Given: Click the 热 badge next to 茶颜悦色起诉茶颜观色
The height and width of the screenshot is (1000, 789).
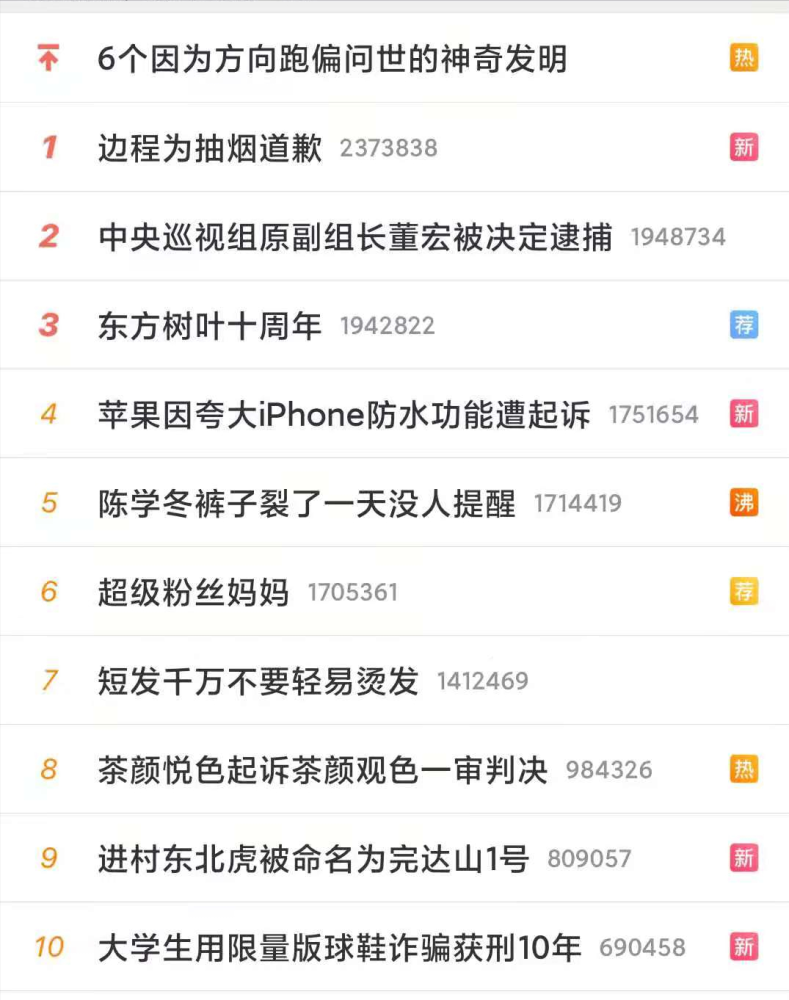Looking at the screenshot, I should tap(744, 770).
